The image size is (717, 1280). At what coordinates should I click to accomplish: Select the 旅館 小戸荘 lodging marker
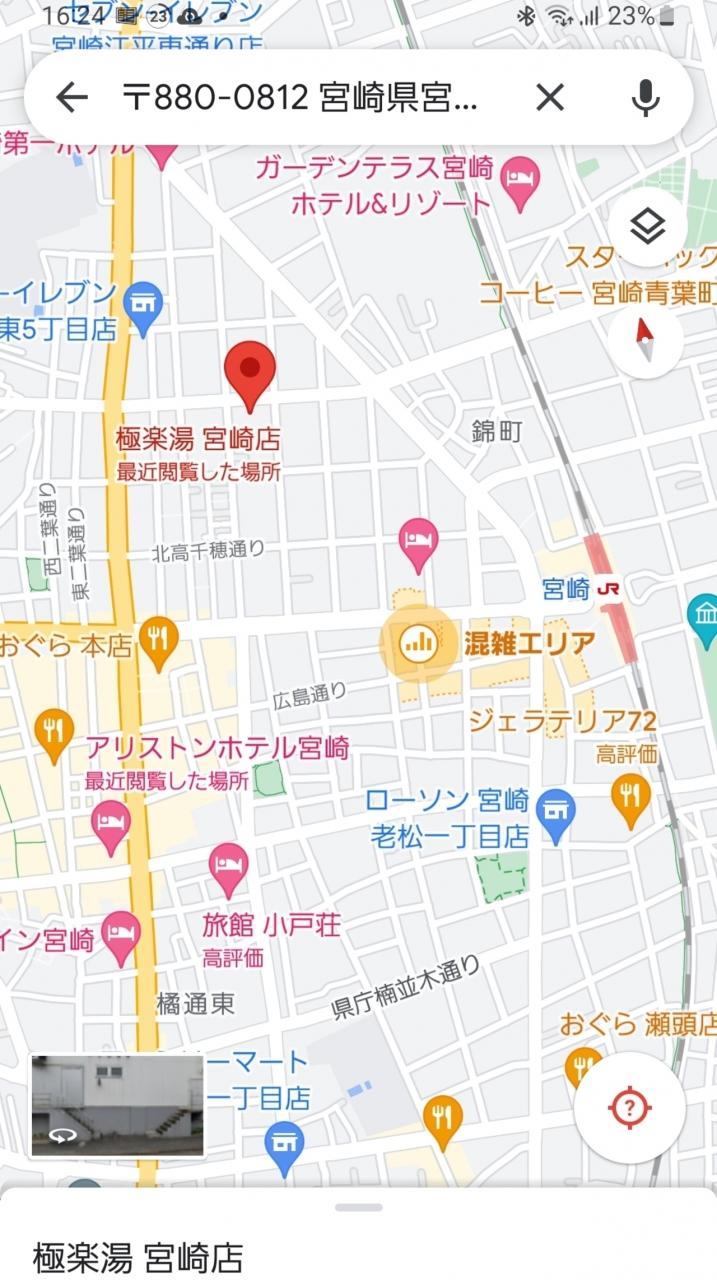(x=229, y=864)
